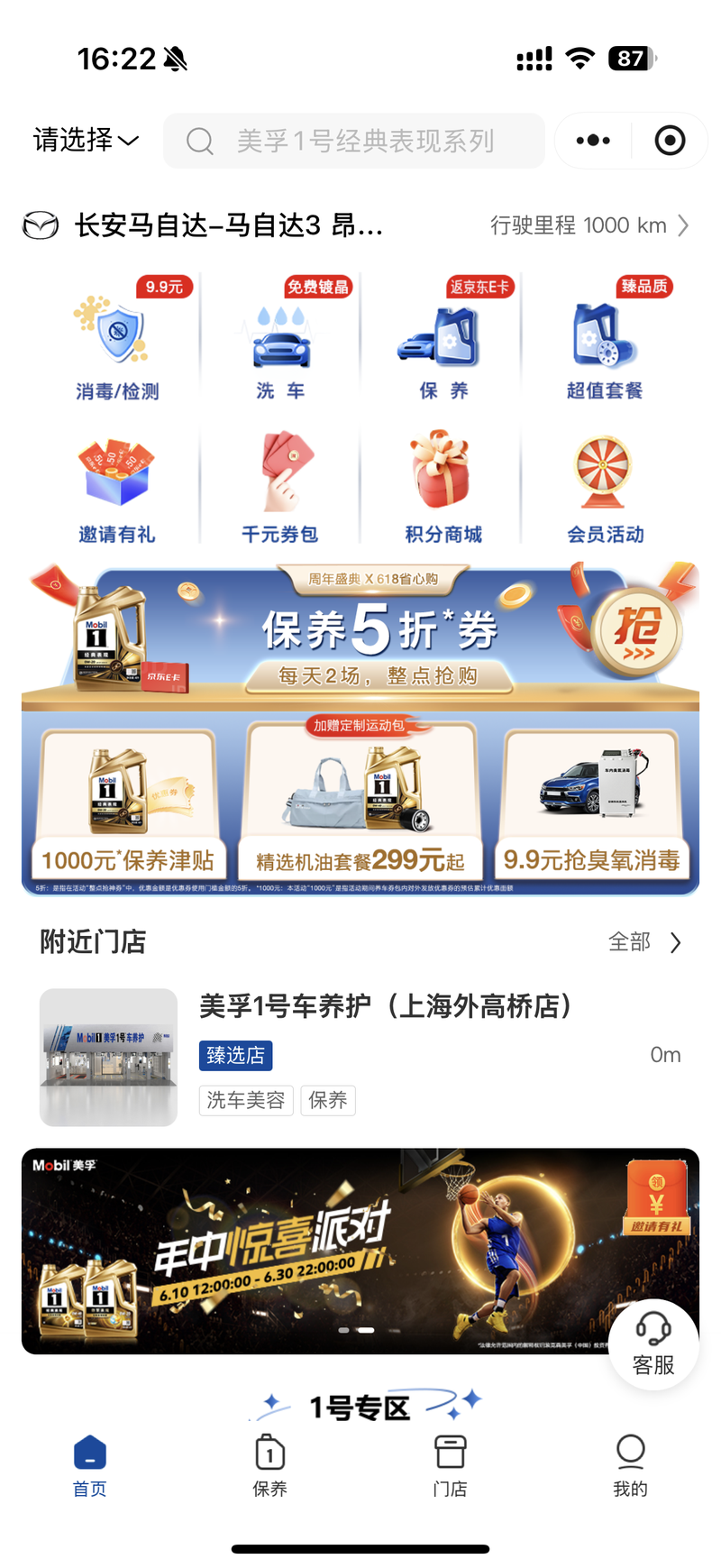
Task: View 全部 nearby stores
Action: click(x=645, y=942)
